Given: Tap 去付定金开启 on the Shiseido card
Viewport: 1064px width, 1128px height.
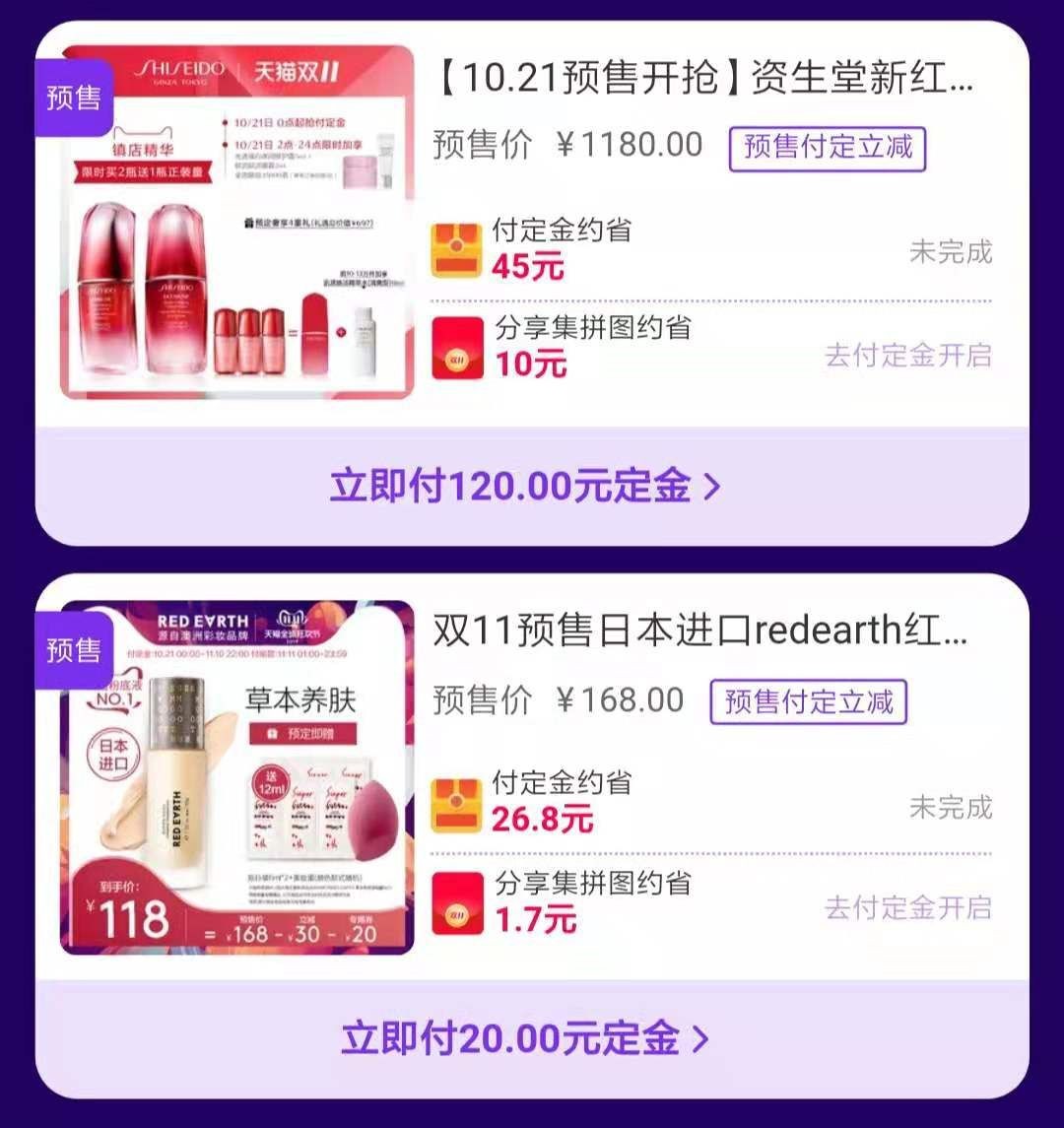Looking at the screenshot, I should point(907,356).
